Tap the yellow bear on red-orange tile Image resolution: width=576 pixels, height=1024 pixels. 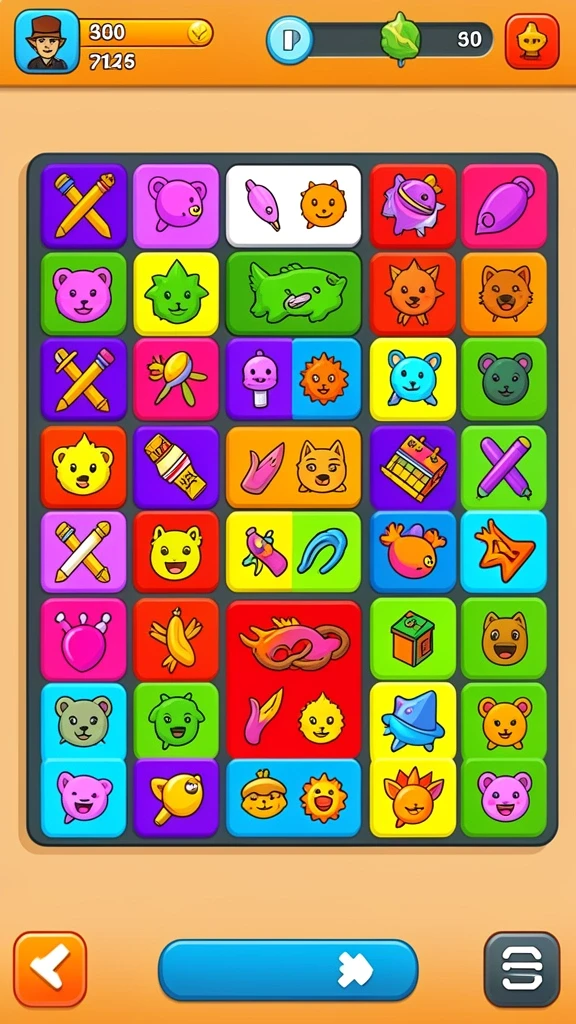tap(84, 467)
